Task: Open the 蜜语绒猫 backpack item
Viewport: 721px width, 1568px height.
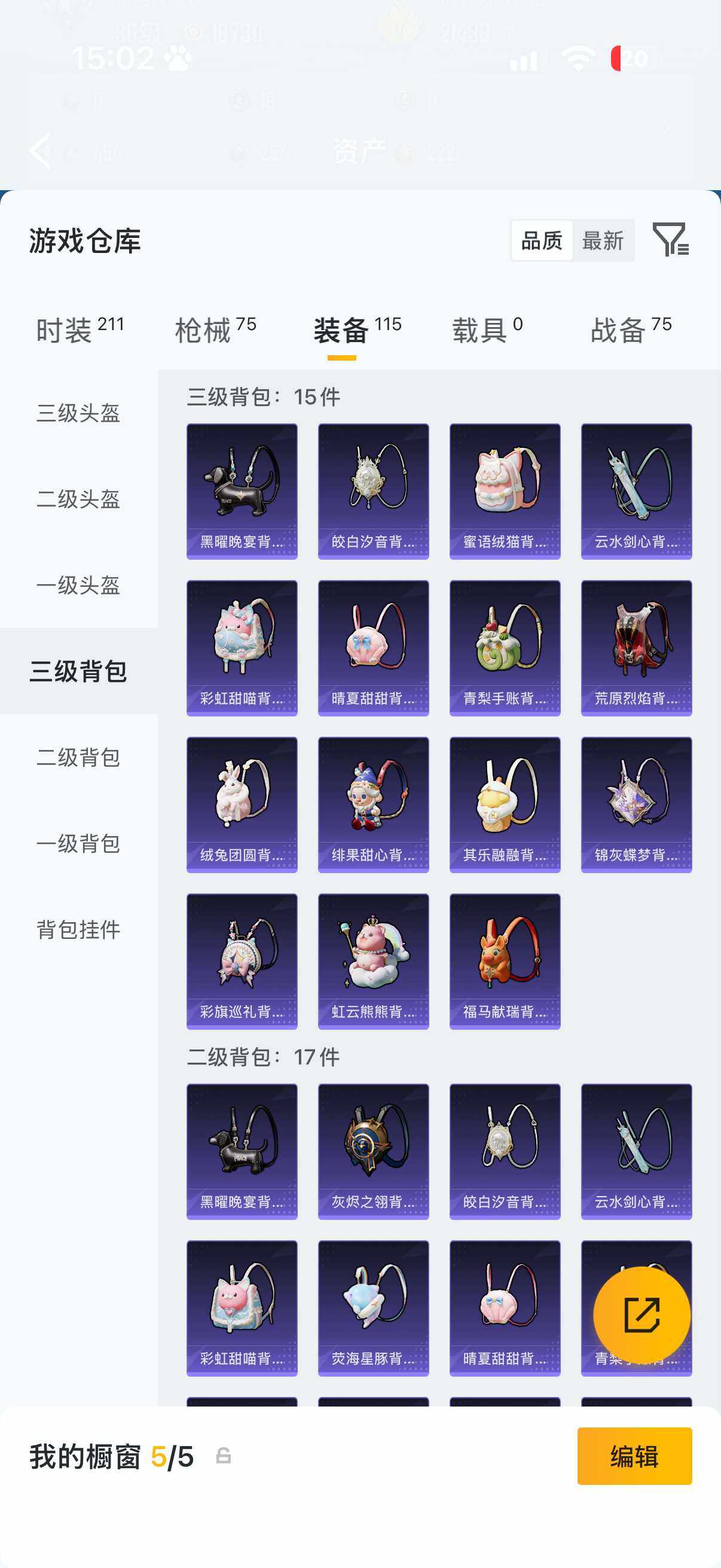Action: pyautogui.click(x=505, y=491)
